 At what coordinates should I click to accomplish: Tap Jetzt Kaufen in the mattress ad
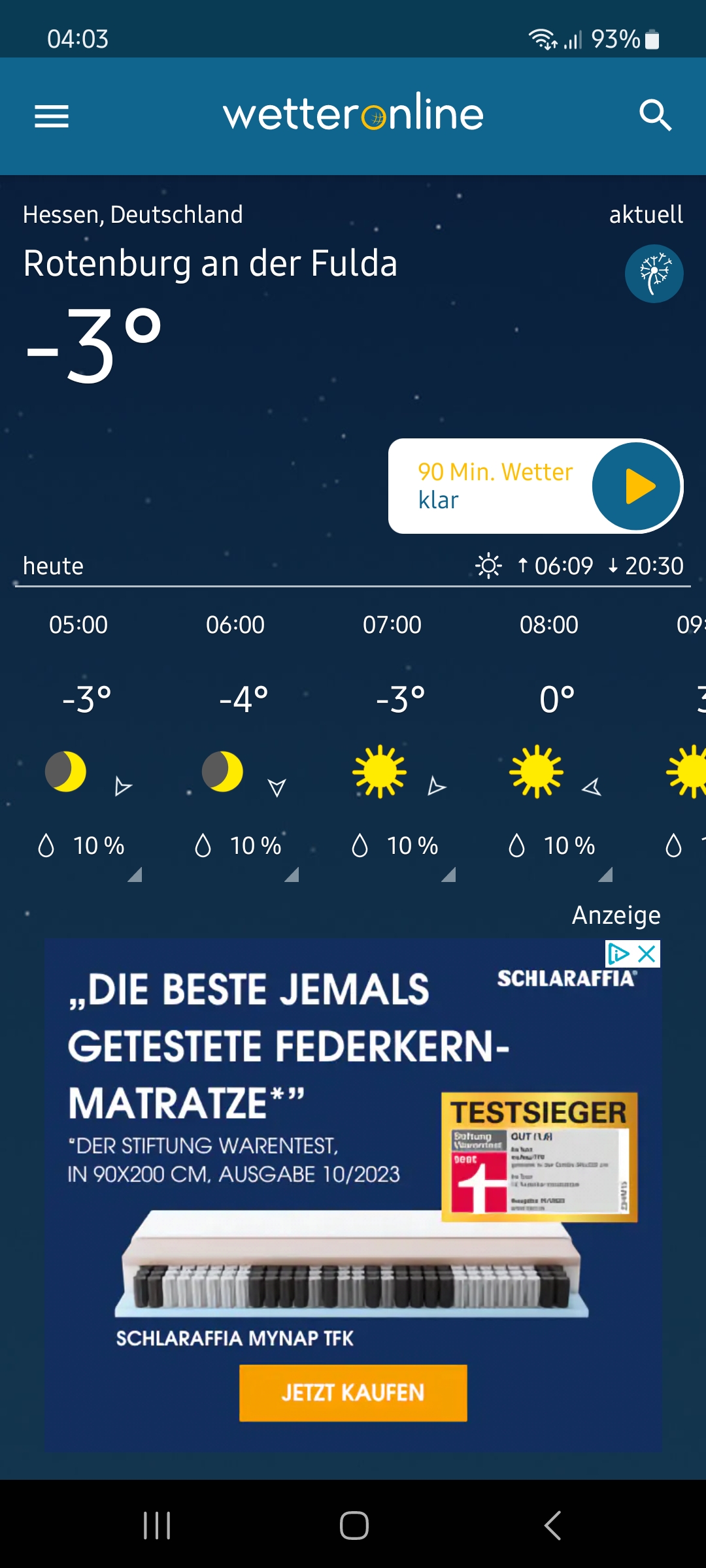click(x=353, y=1393)
